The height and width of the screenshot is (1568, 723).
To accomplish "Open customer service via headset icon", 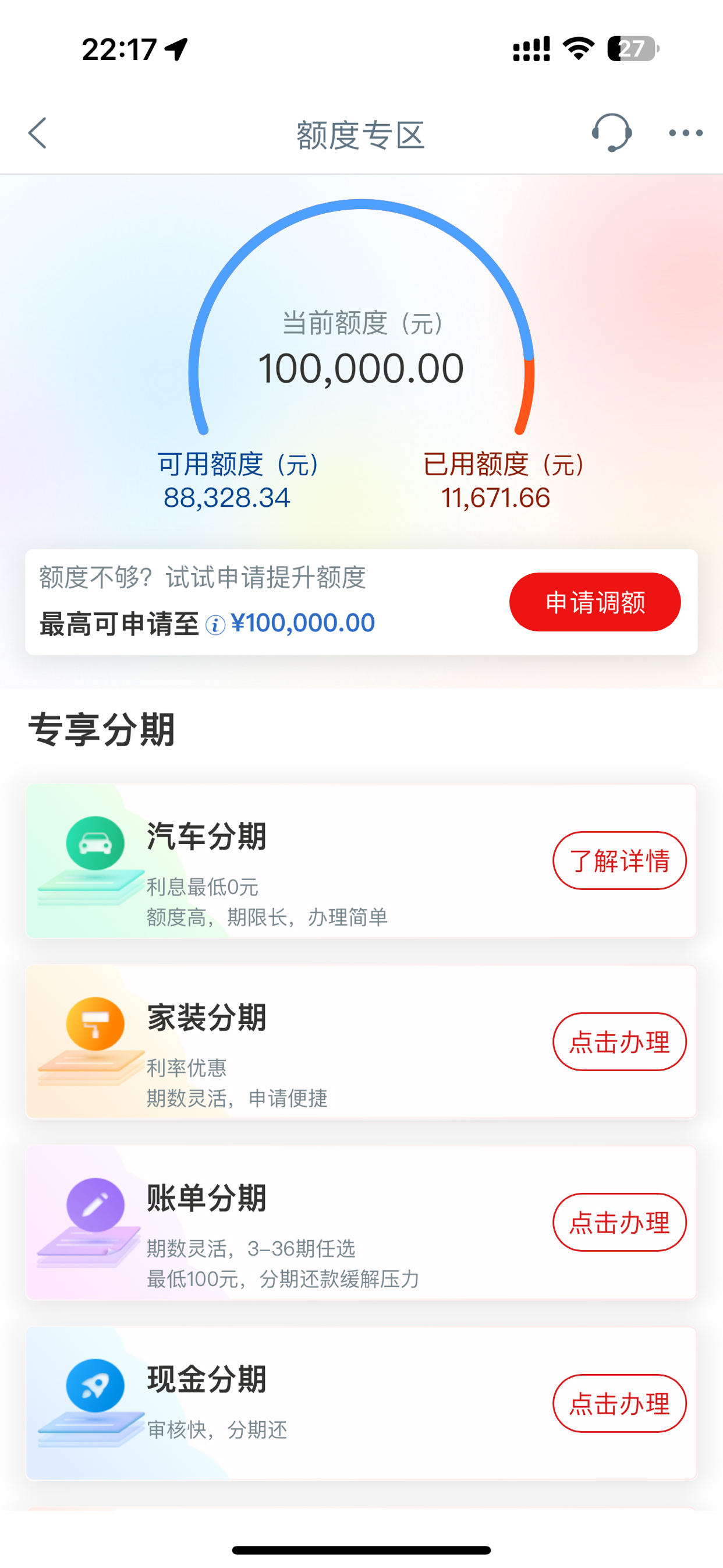I will coord(613,133).
